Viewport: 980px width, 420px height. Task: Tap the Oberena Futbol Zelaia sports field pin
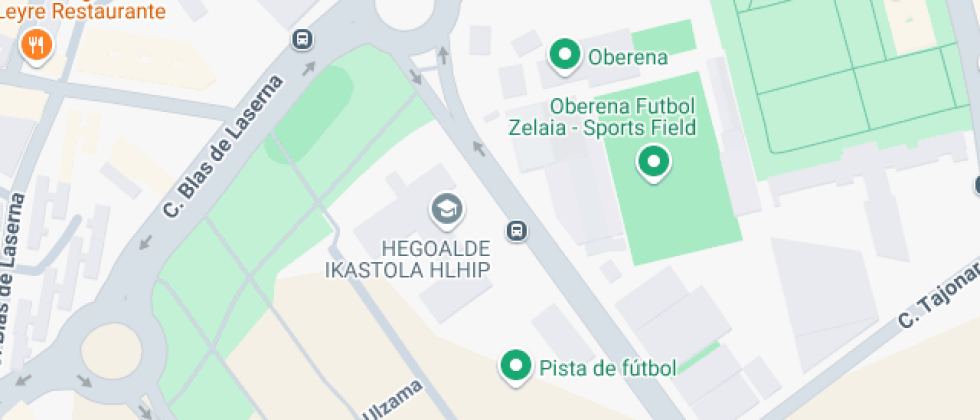[654, 163]
